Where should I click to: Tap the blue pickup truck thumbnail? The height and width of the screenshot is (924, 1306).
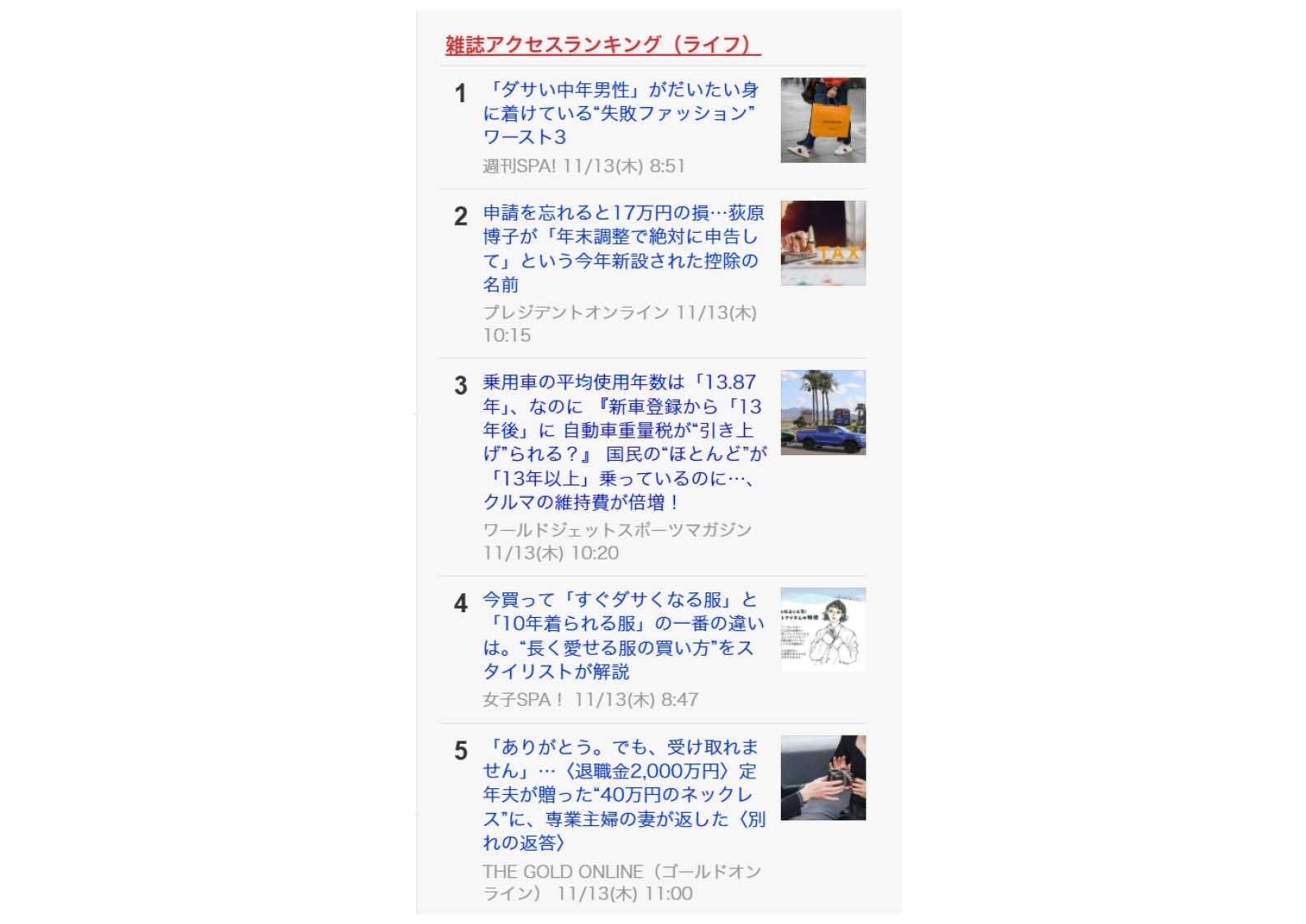822,412
